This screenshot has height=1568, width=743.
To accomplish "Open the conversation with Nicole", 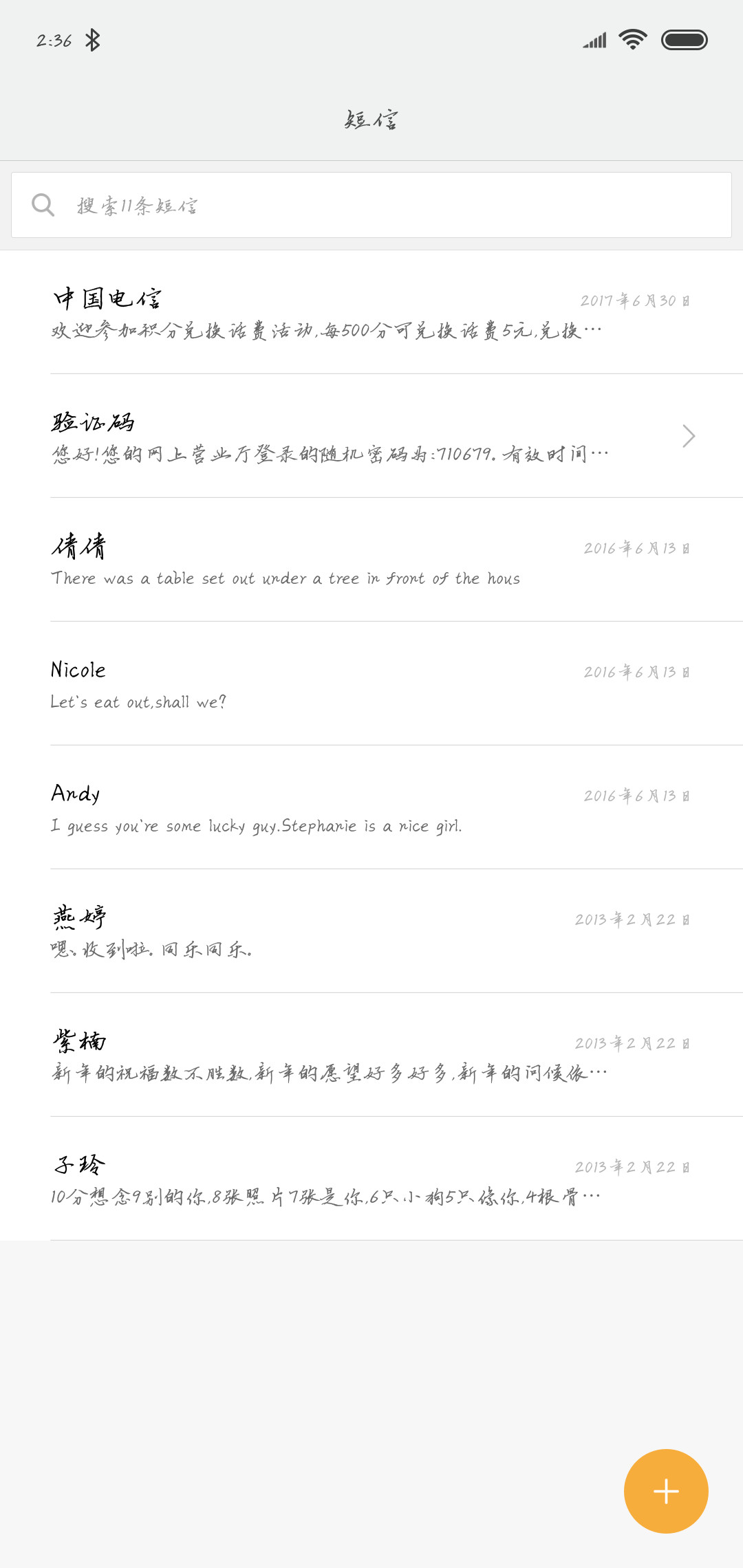I will [371, 684].
